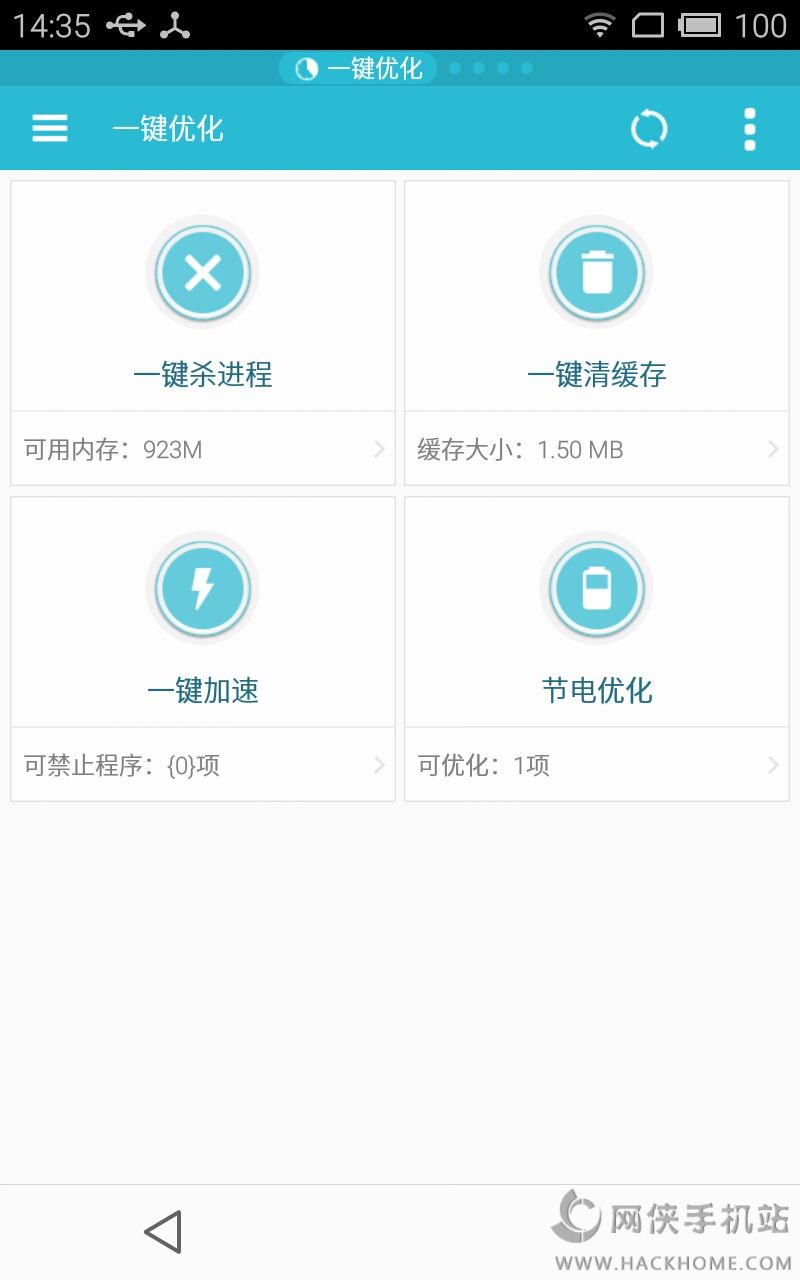Image resolution: width=800 pixels, height=1280 pixels.
Task: Tap the pie chart icon beside 一键优化 banner
Action: pos(308,69)
